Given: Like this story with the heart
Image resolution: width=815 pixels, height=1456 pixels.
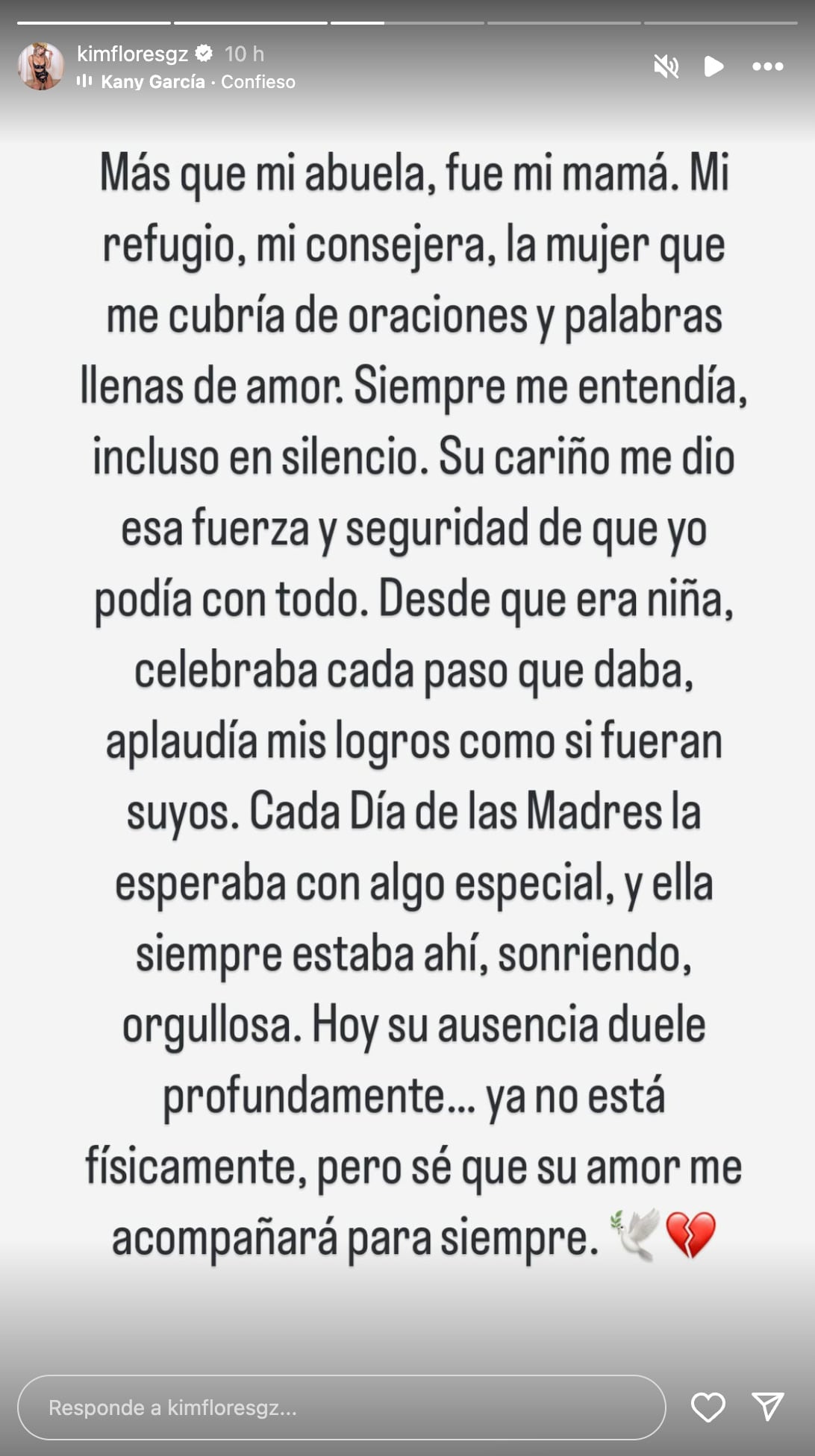Looking at the screenshot, I should (x=708, y=1408).
